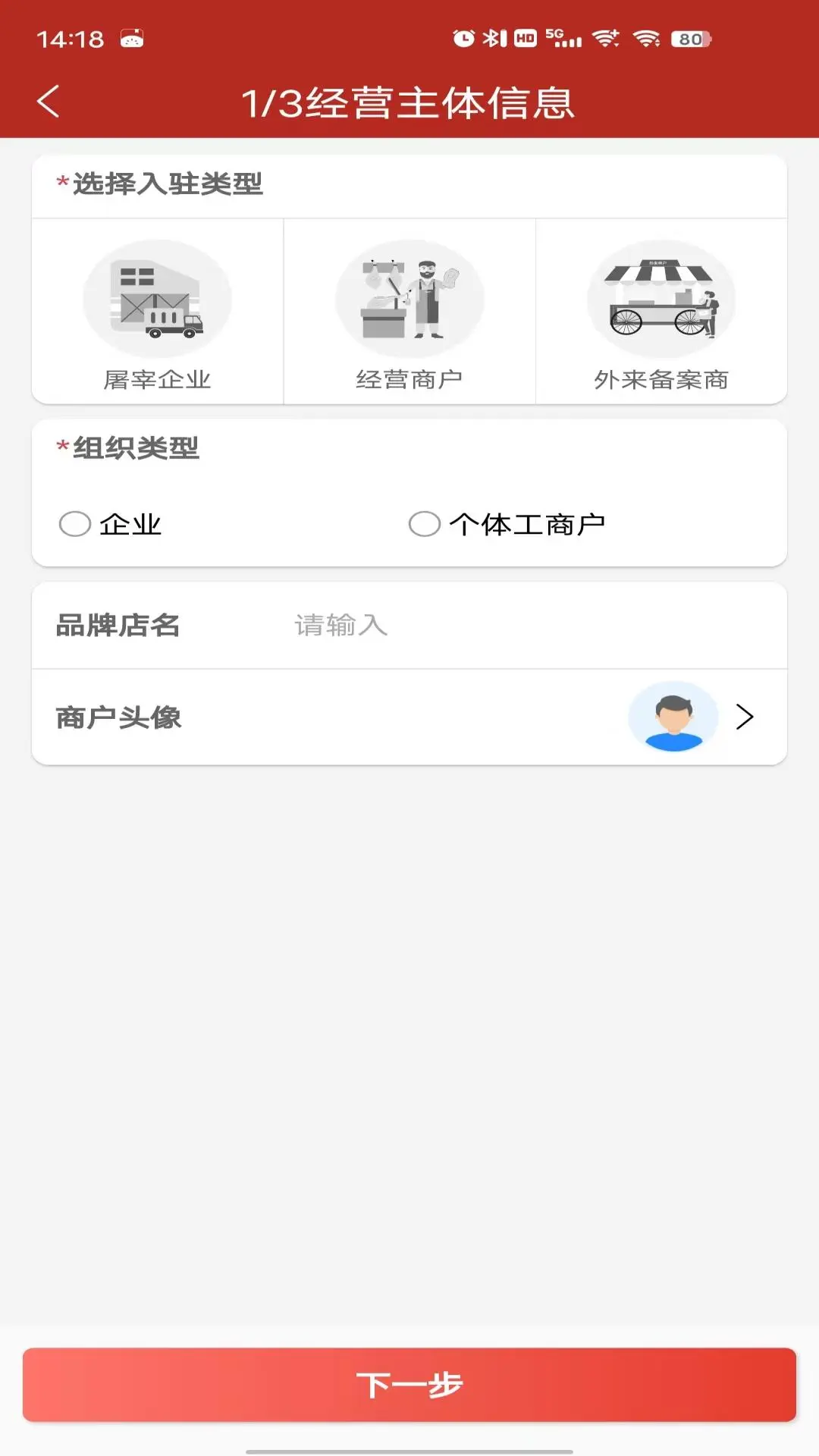Select the 个体工商户 radio button
Viewport: 819px width, 1456px height.
click(x=424, y=523)
